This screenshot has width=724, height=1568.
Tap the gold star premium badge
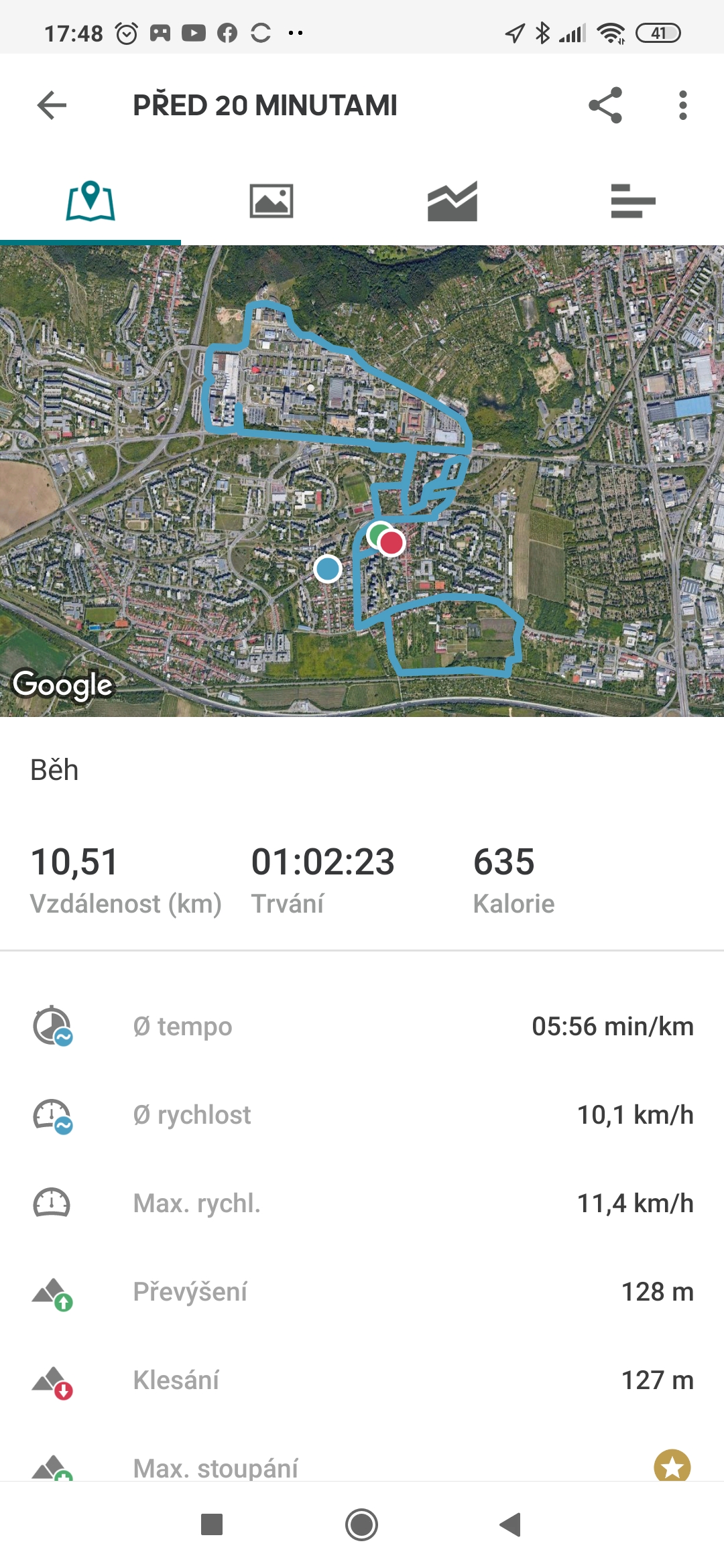click(x=672, y=1467)
